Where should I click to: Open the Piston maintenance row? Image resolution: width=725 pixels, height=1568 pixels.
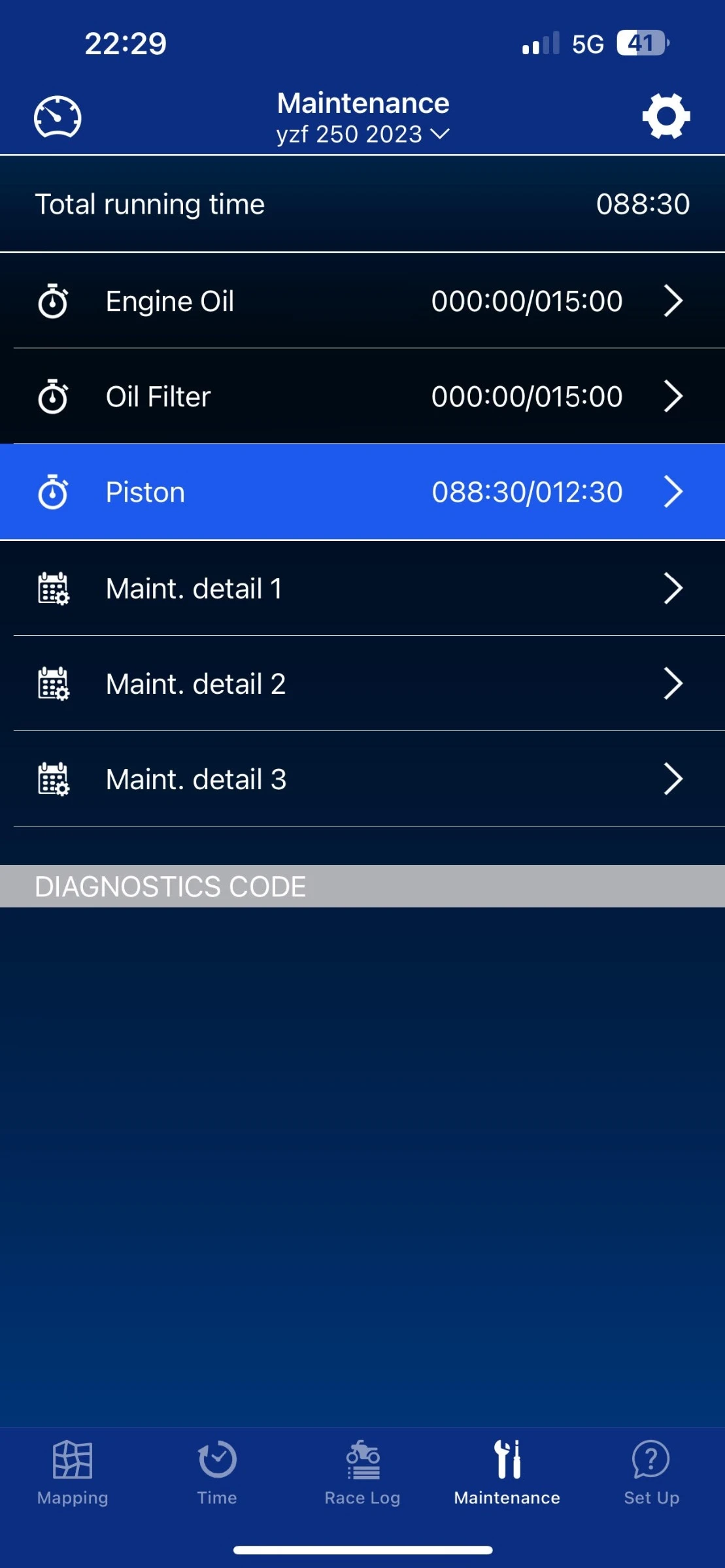point(362,492)
